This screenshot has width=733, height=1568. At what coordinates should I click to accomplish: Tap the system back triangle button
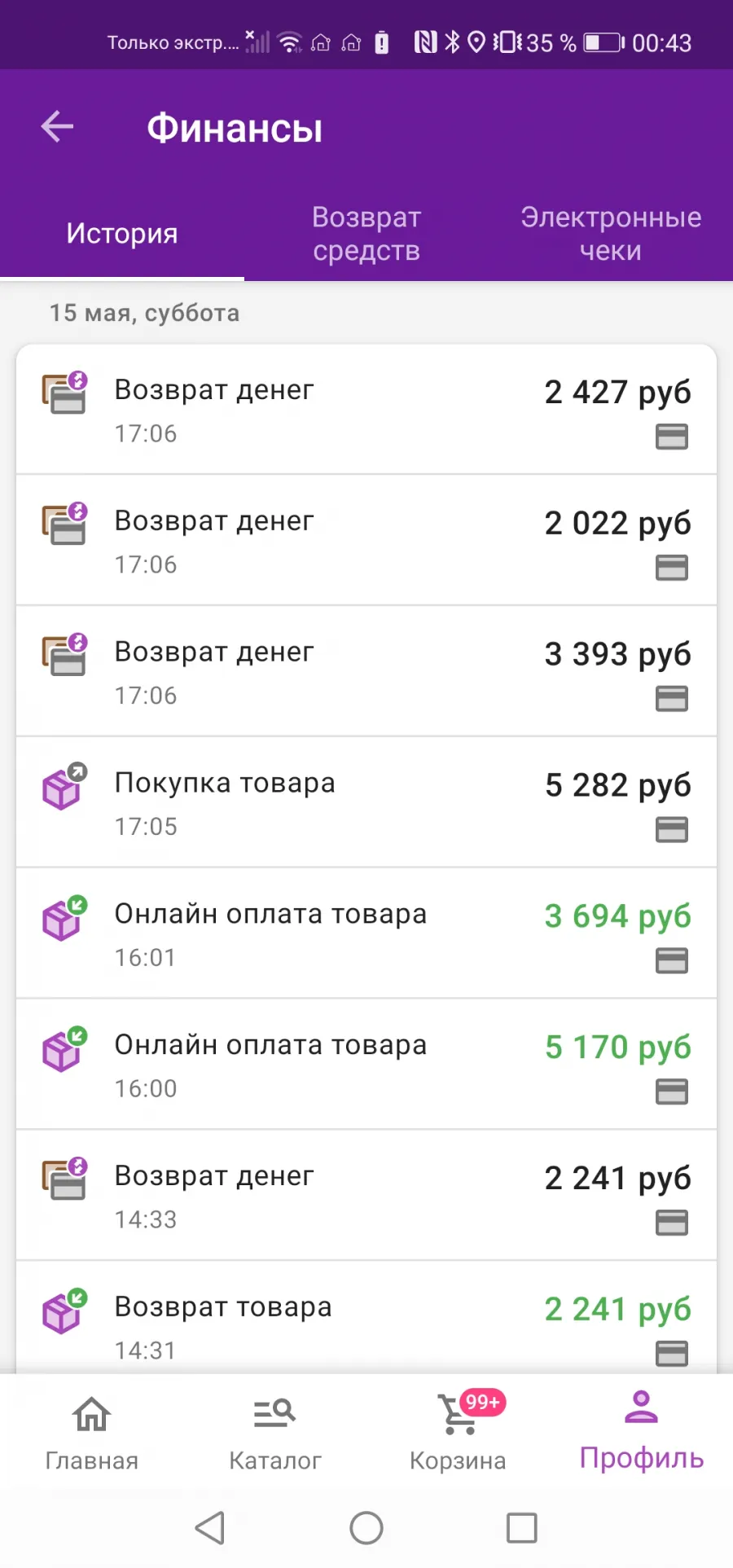(x=210, y=1528)
